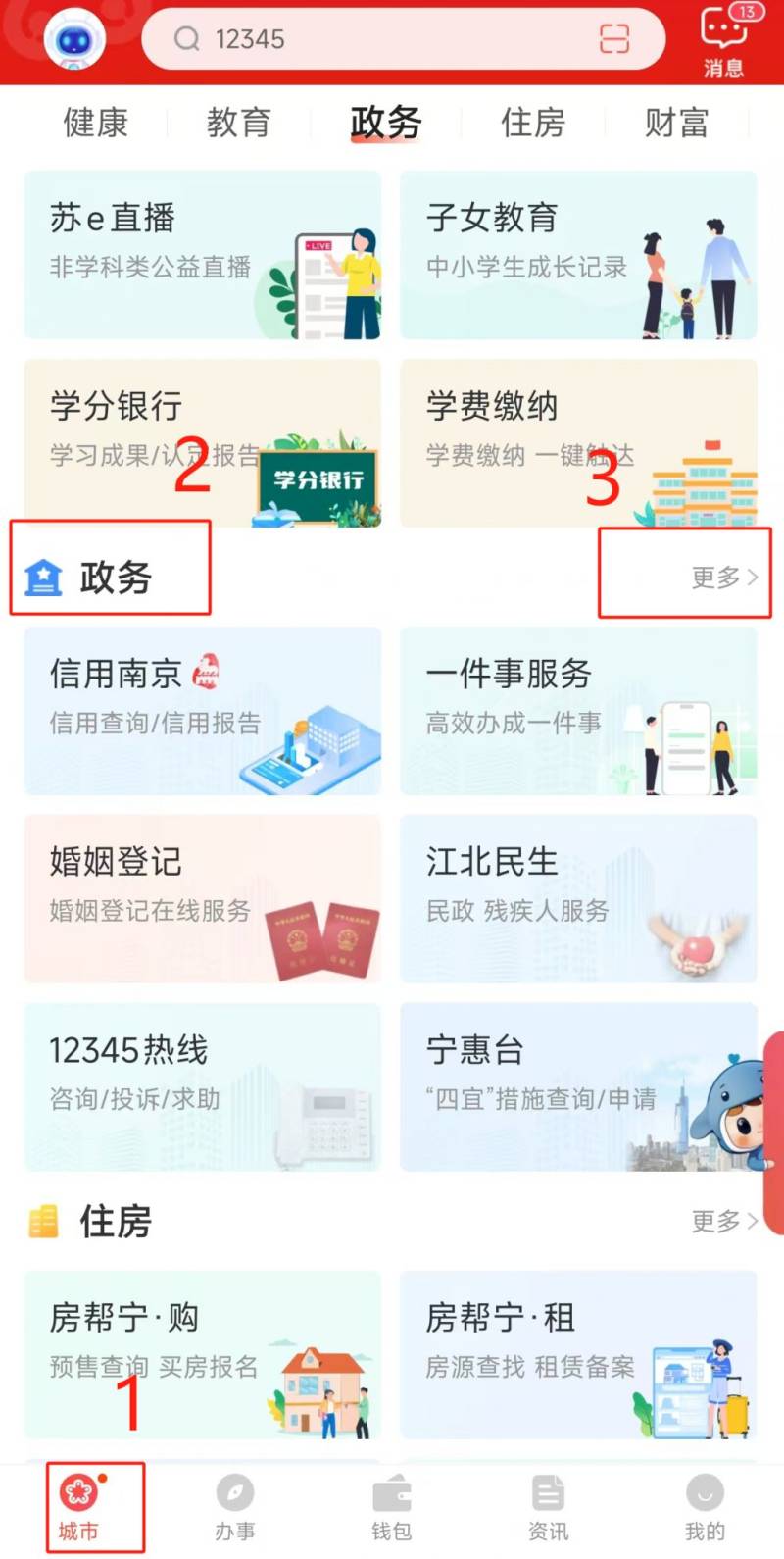
Task: Open 婚姻登记 online service
Action: coord(202,898)
